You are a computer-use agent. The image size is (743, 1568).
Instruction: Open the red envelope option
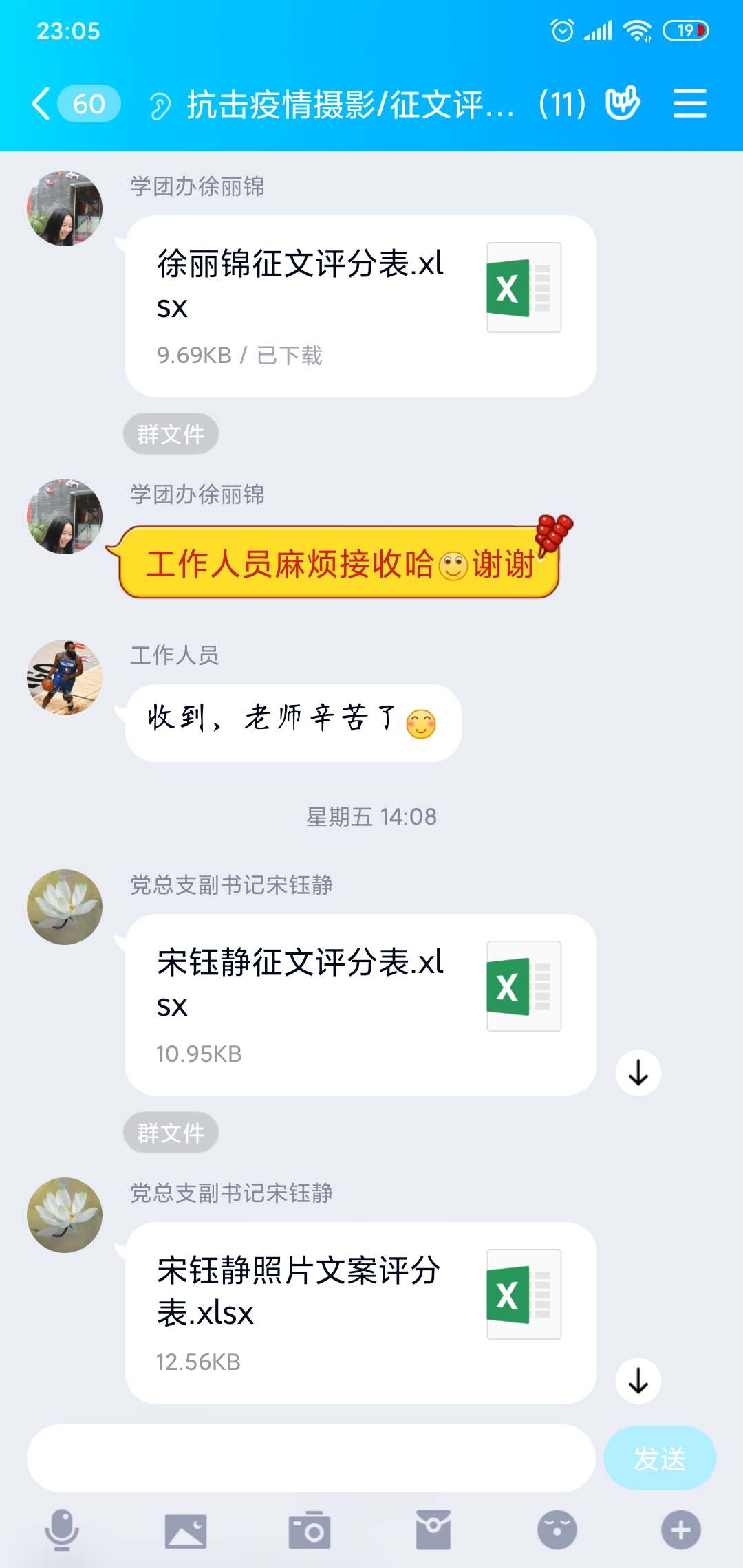(x=433, y=1530)
